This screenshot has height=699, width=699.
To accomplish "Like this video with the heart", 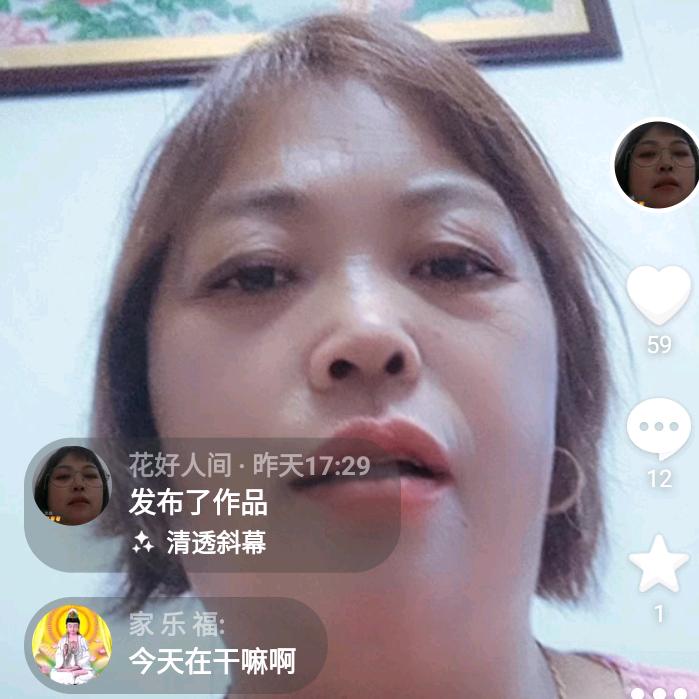I will (x=658, y=295).
